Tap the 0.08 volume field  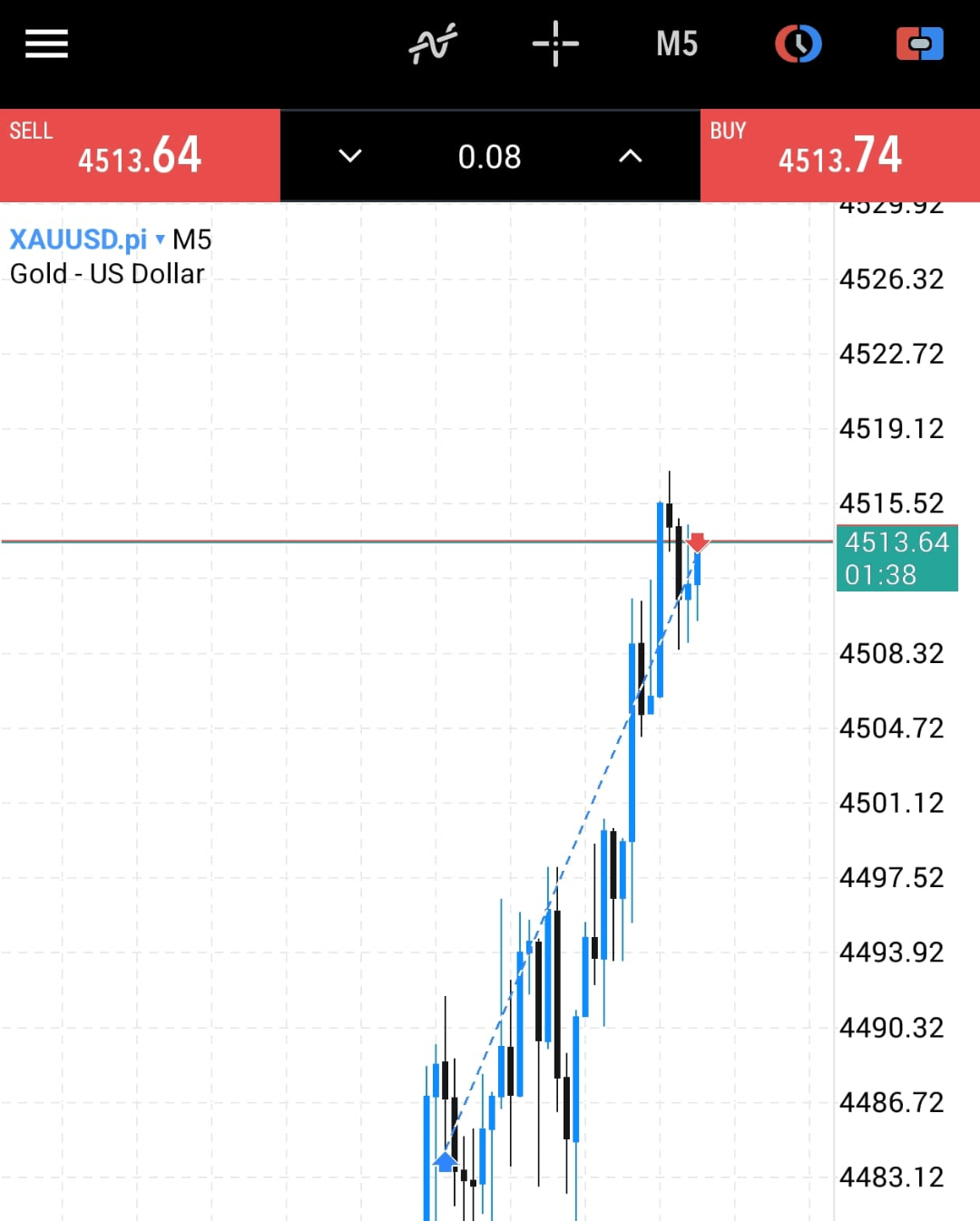tap(490, 156)
